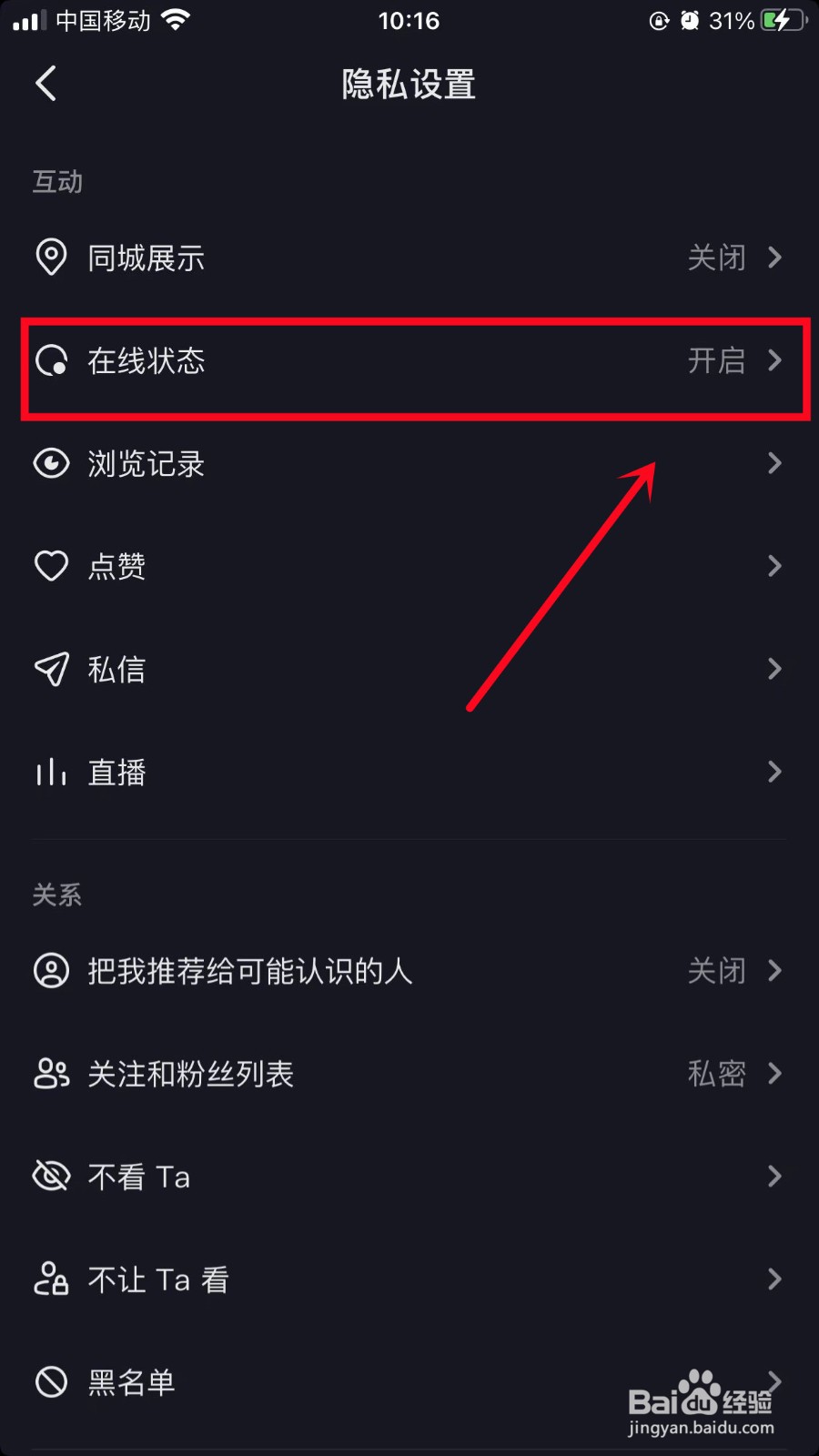
Task: Select the 黑名单 menu entry
Action: (x=133, y=1381)
